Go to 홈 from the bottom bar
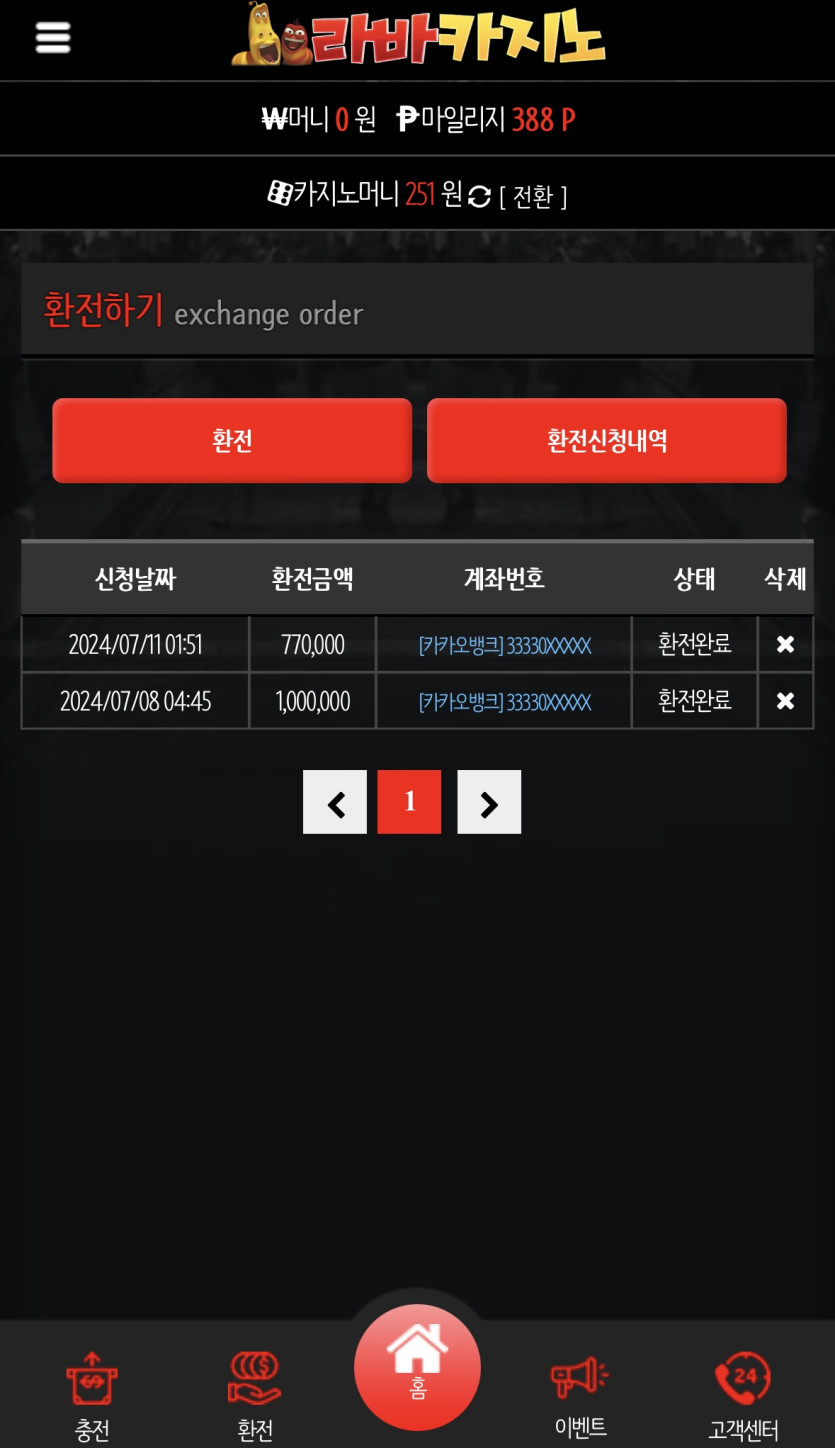835x1448 pixels. click(x=417, y=1367)
